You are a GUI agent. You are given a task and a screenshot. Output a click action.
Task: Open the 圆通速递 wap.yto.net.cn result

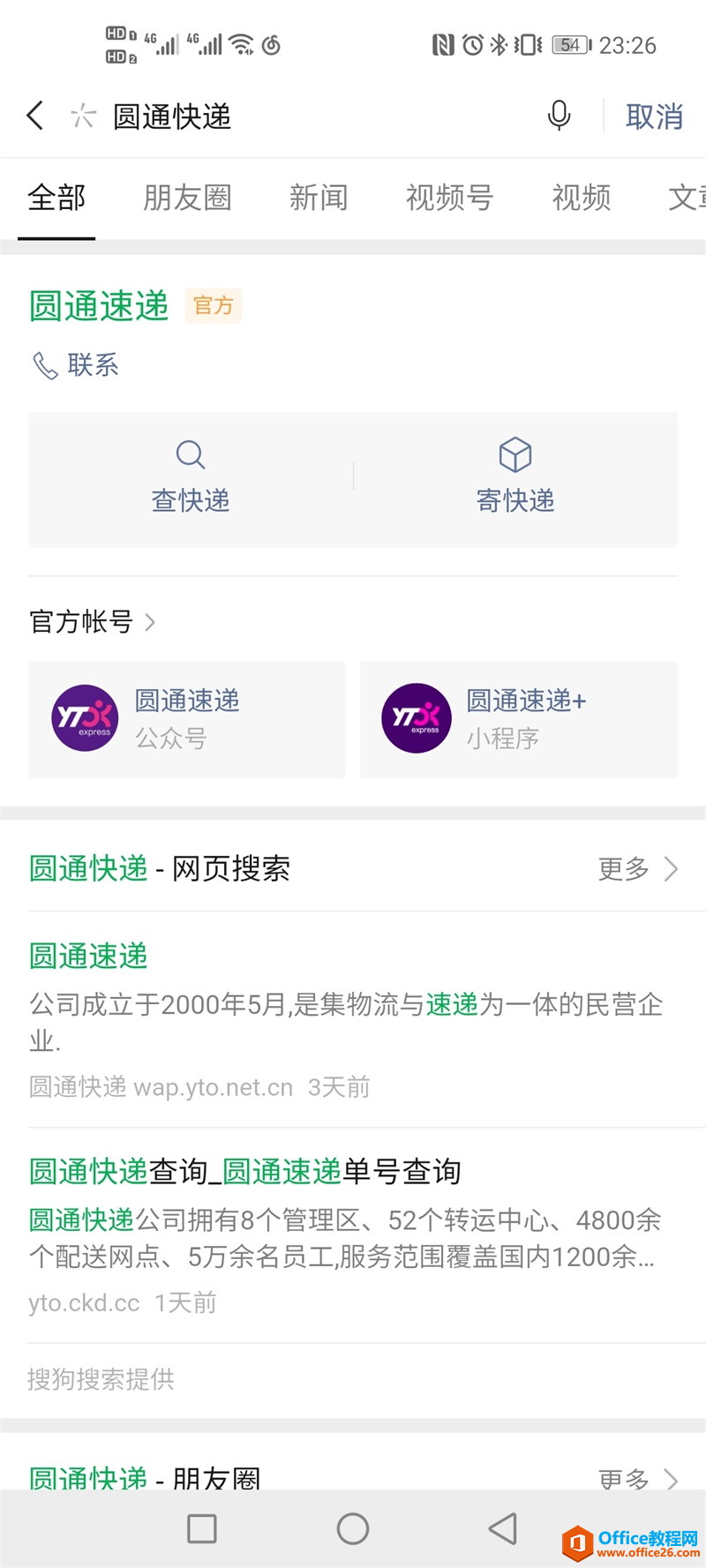(x=353, y=1020)
